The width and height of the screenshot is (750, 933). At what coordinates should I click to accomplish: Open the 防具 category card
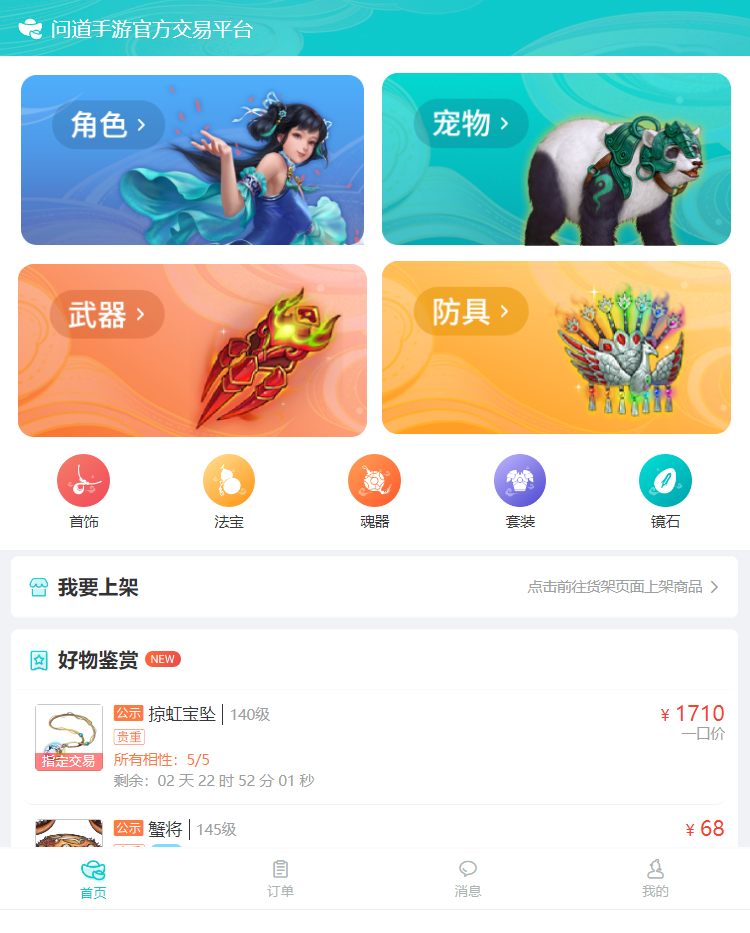556,348
